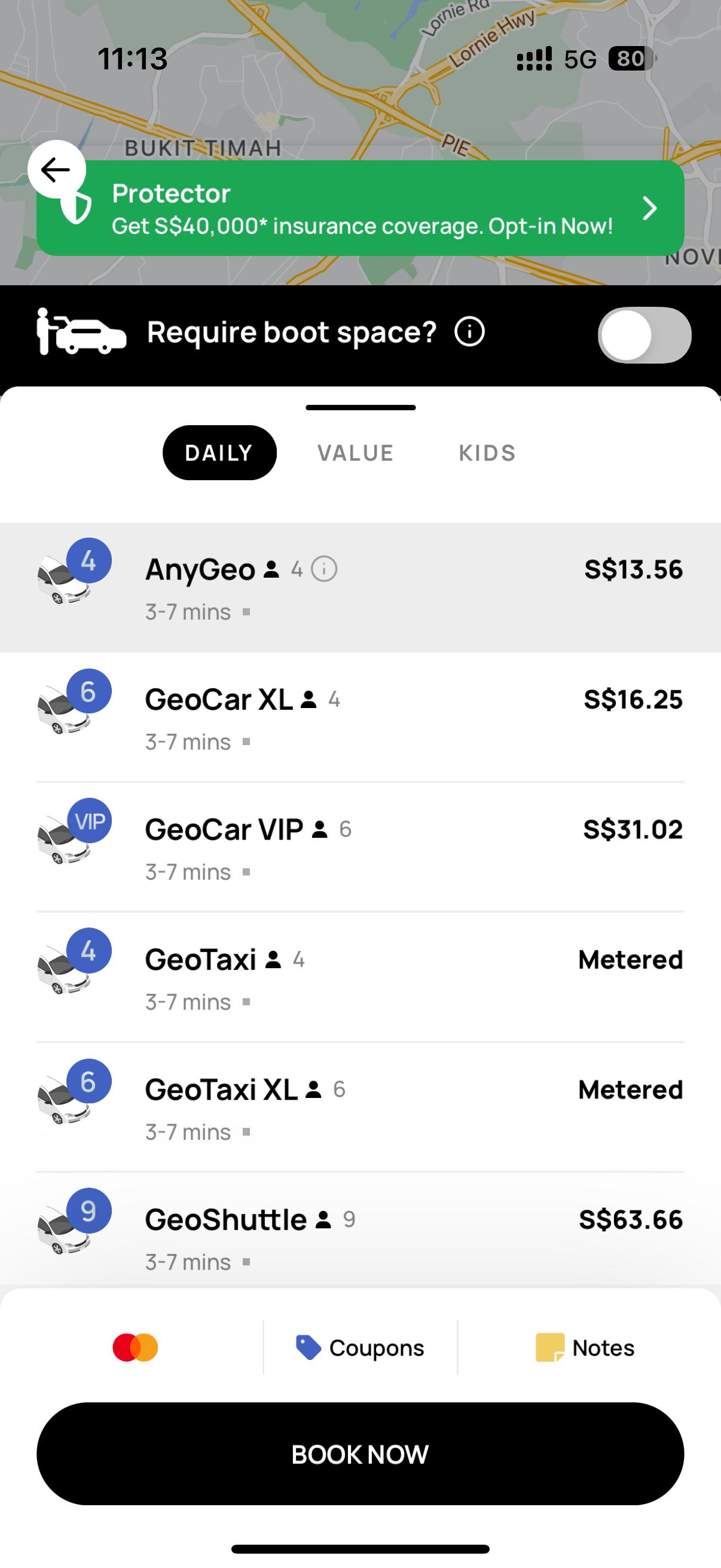Click the VIP badge on GeoCar VIP
This screenshot has height=1568, width=721.
tap(90, 821)
